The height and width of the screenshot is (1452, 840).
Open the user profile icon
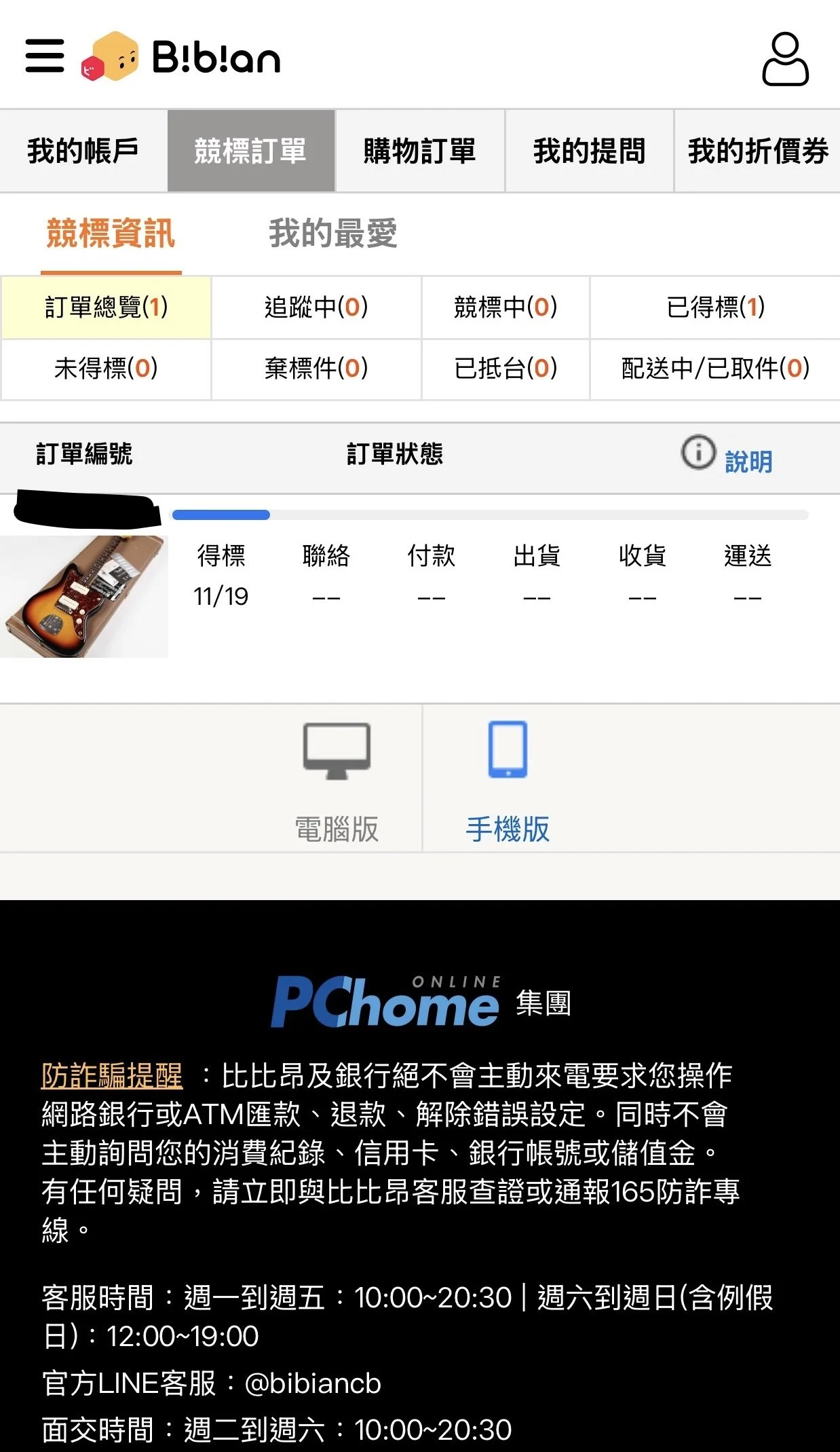[x=785, y=59]
